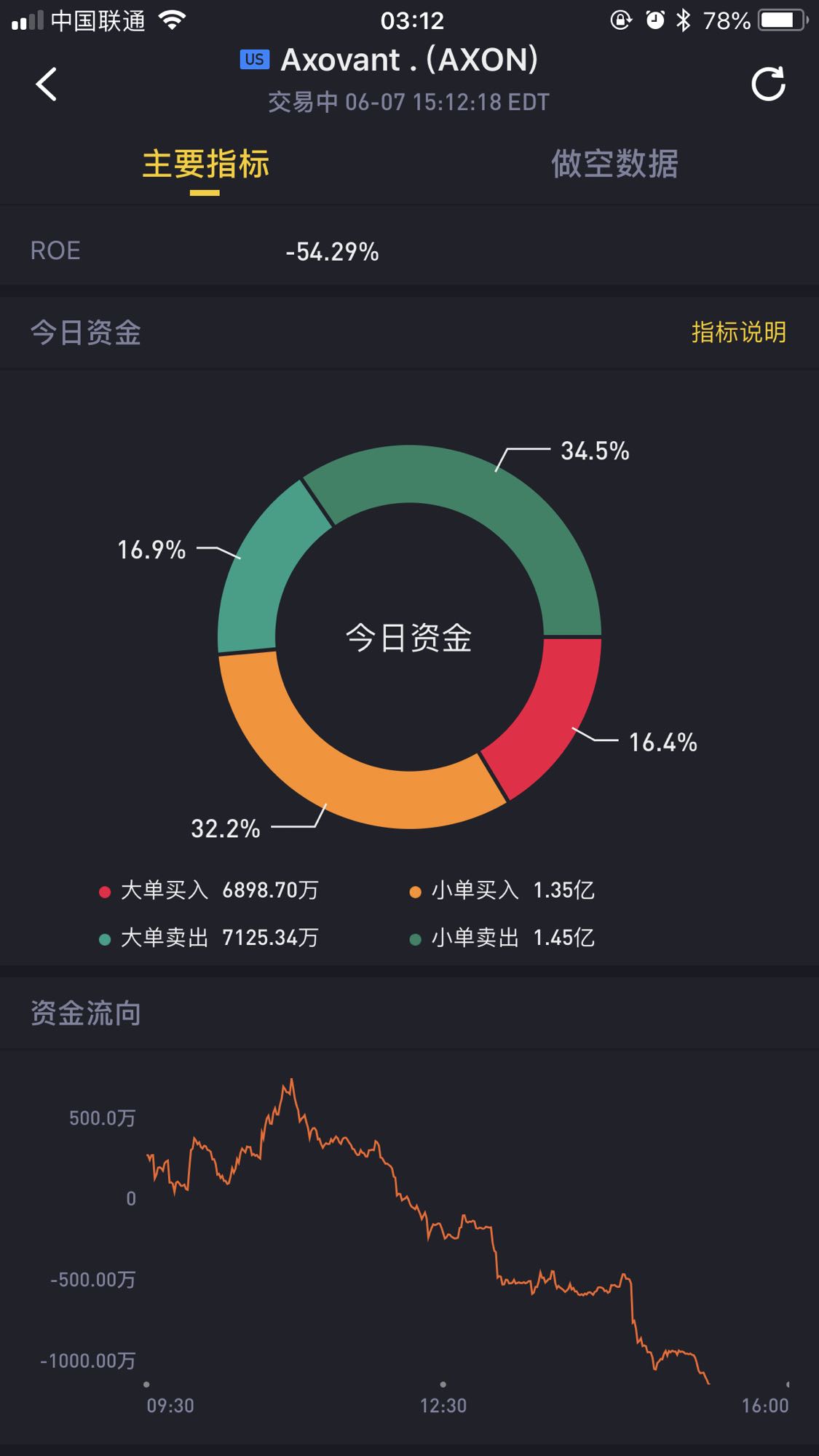The height and width of the screenshot is (1456, 819).
Task: Refresh the AXON stock data
Action: [768, 84]
